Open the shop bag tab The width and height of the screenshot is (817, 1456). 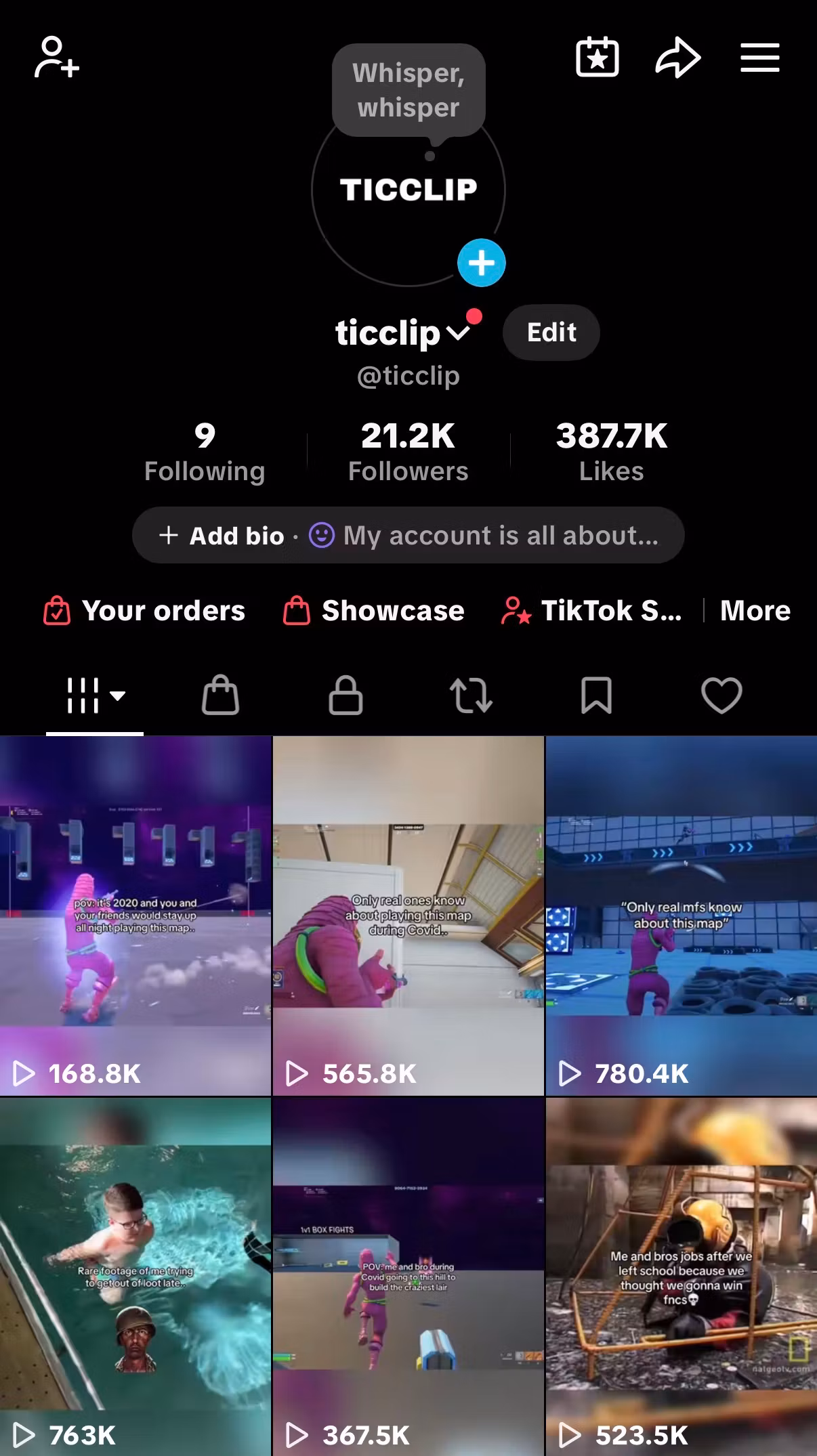pos(221,695)
